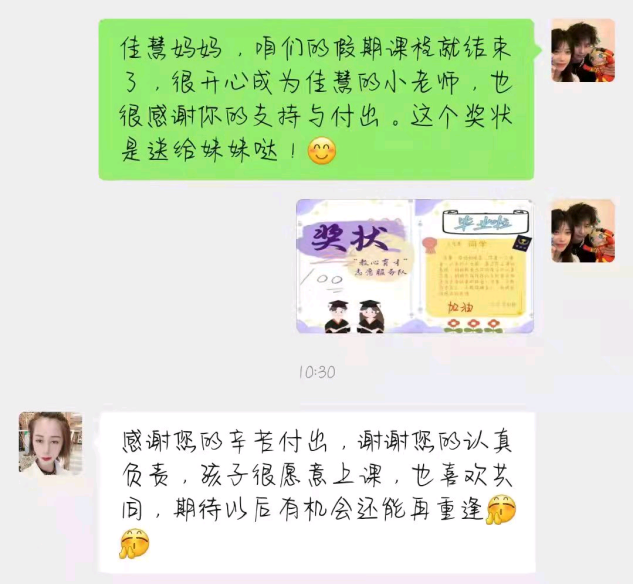The image size is (633, 584).
Task: Open the award certificate image message
Action: (414, 266)
